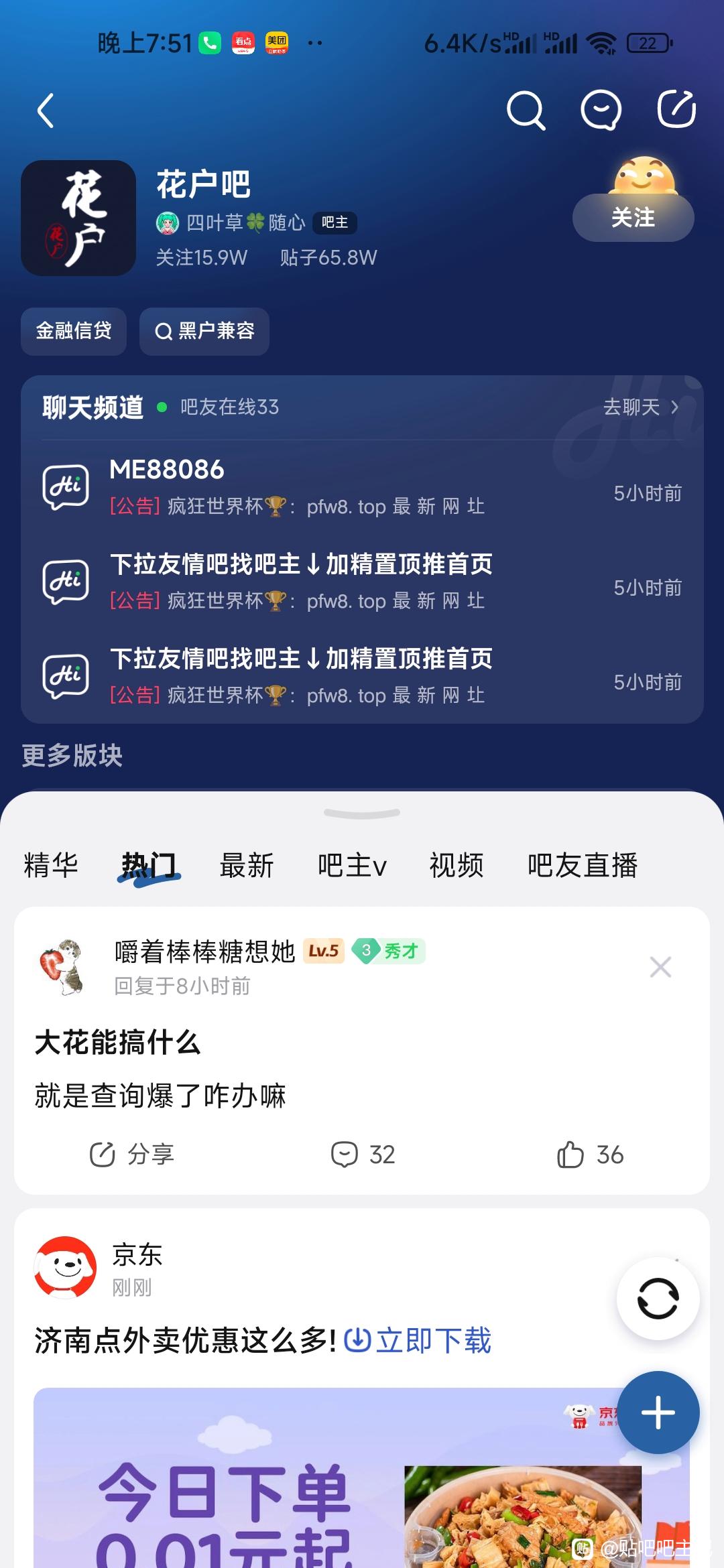The height and width of the screenshot is (1568, 724).
Task: Share the 大花能搞什么 post
Action: click(x=132, y=1154)
